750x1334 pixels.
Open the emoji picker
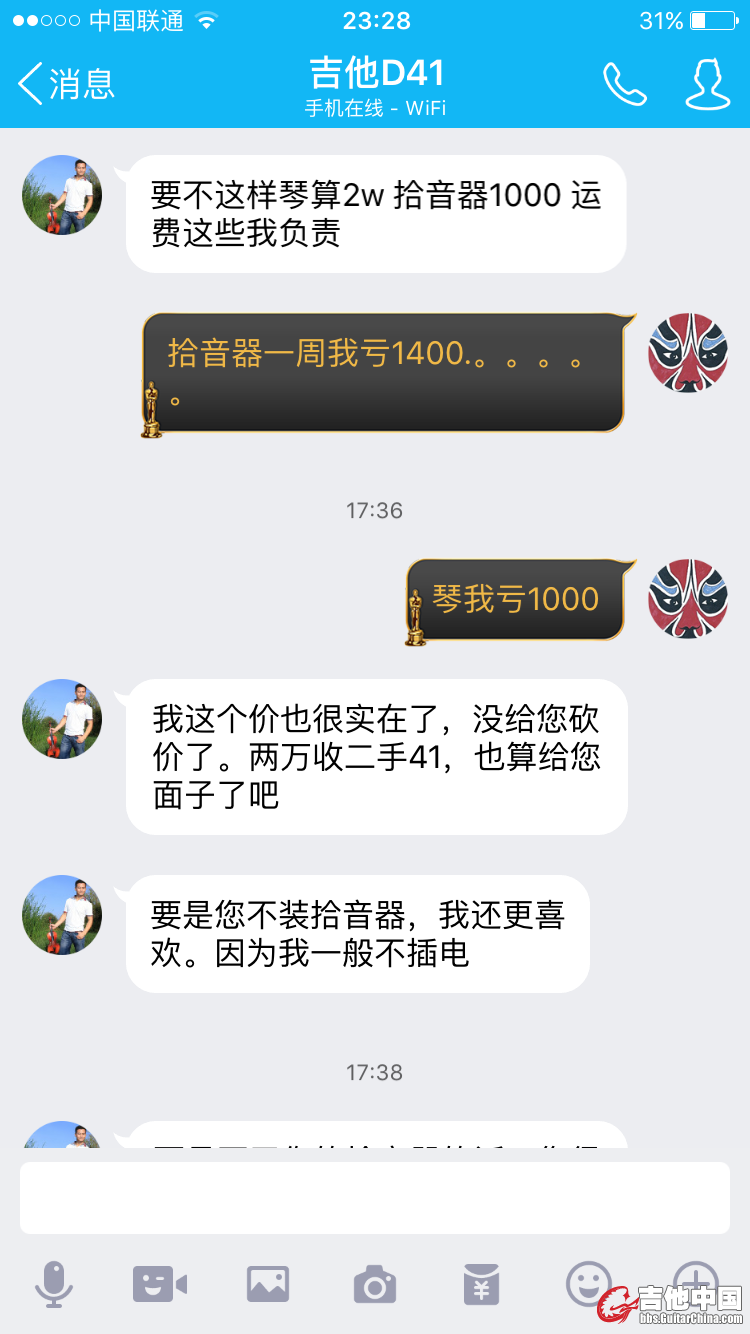tap(588, 1281)
